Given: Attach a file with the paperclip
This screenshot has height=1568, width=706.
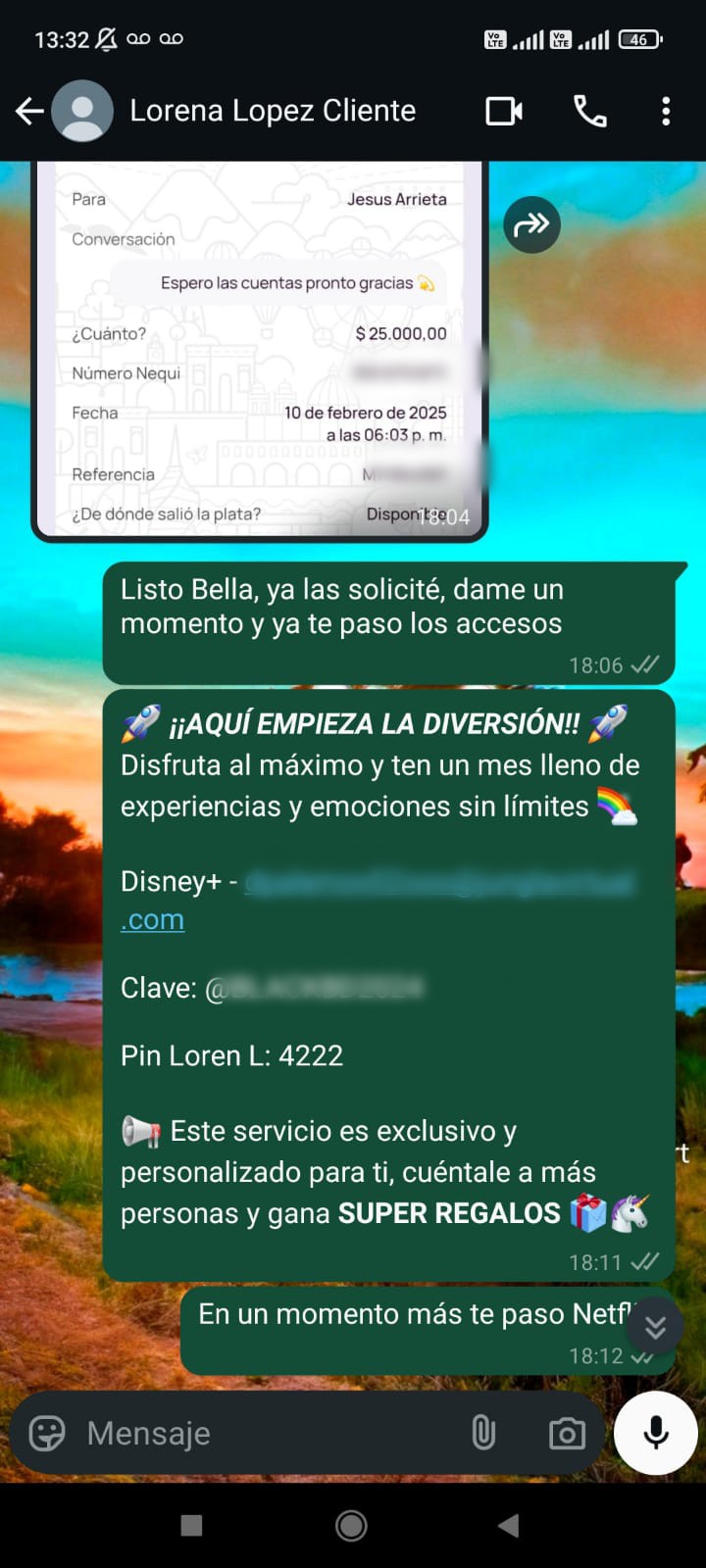Looking at the screenshot, I should (483, 1433).
